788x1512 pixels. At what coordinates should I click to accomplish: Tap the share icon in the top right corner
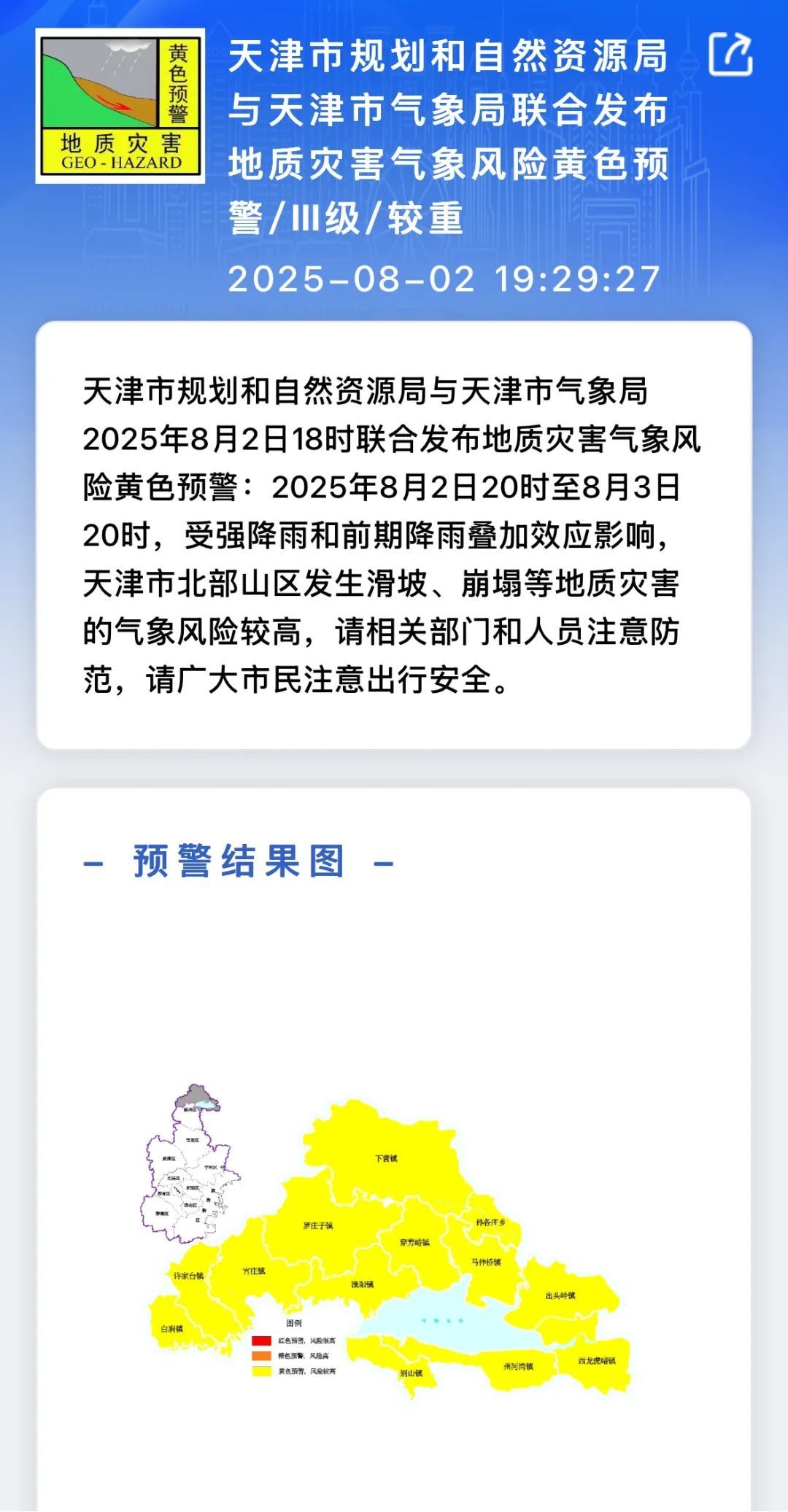(x=732, y=55)
